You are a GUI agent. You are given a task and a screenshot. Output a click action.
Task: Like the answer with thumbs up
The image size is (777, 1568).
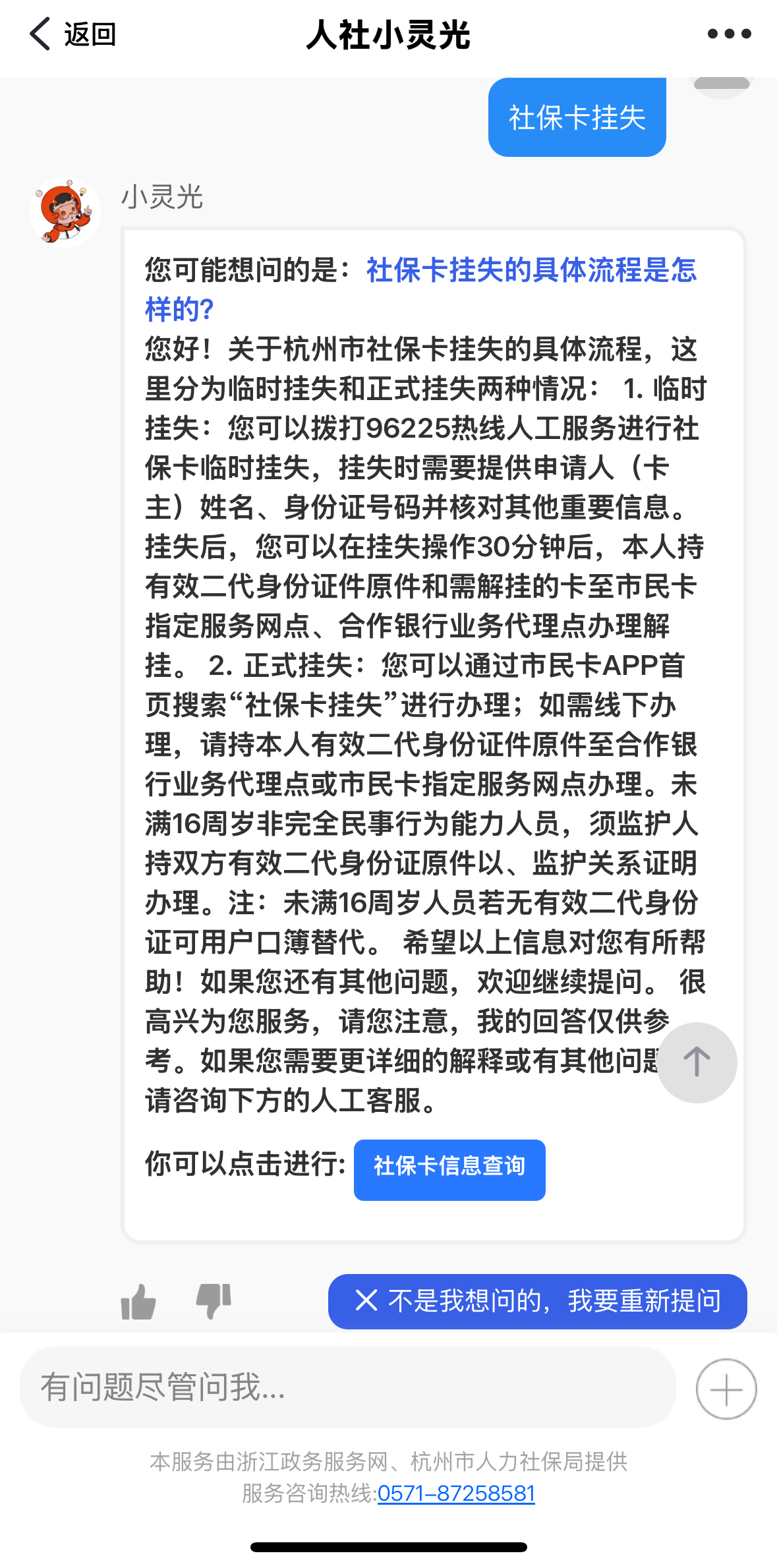(x=138, y=1301)
